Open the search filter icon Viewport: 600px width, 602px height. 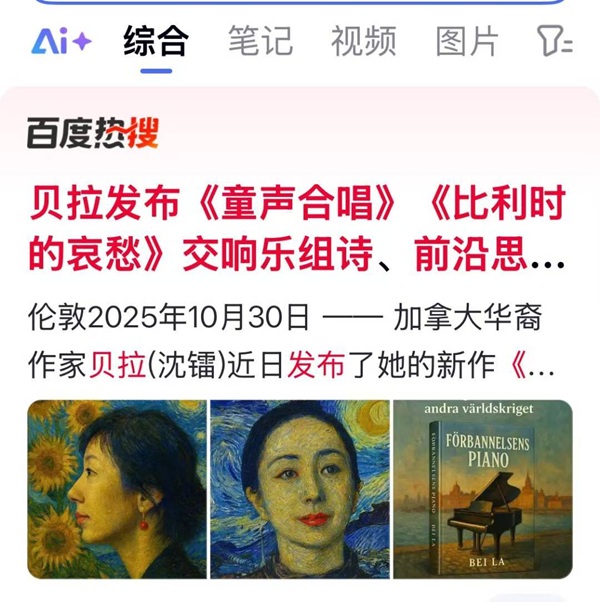(x=554, y=41)
